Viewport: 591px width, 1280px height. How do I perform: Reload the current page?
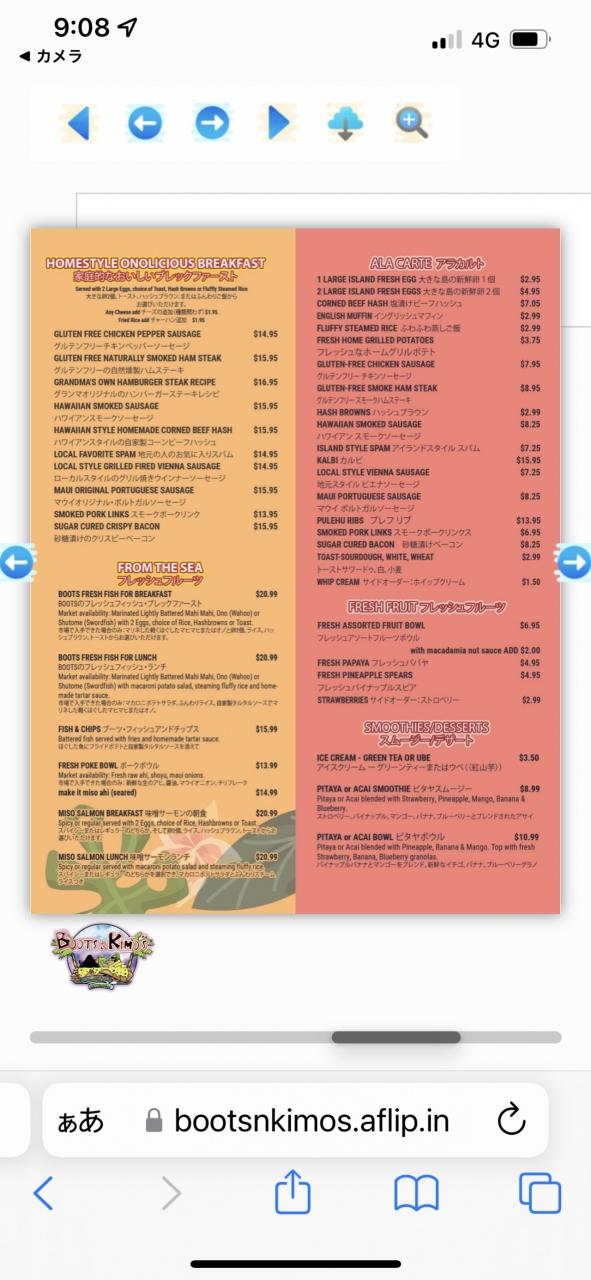click(x=511, y=1119)
